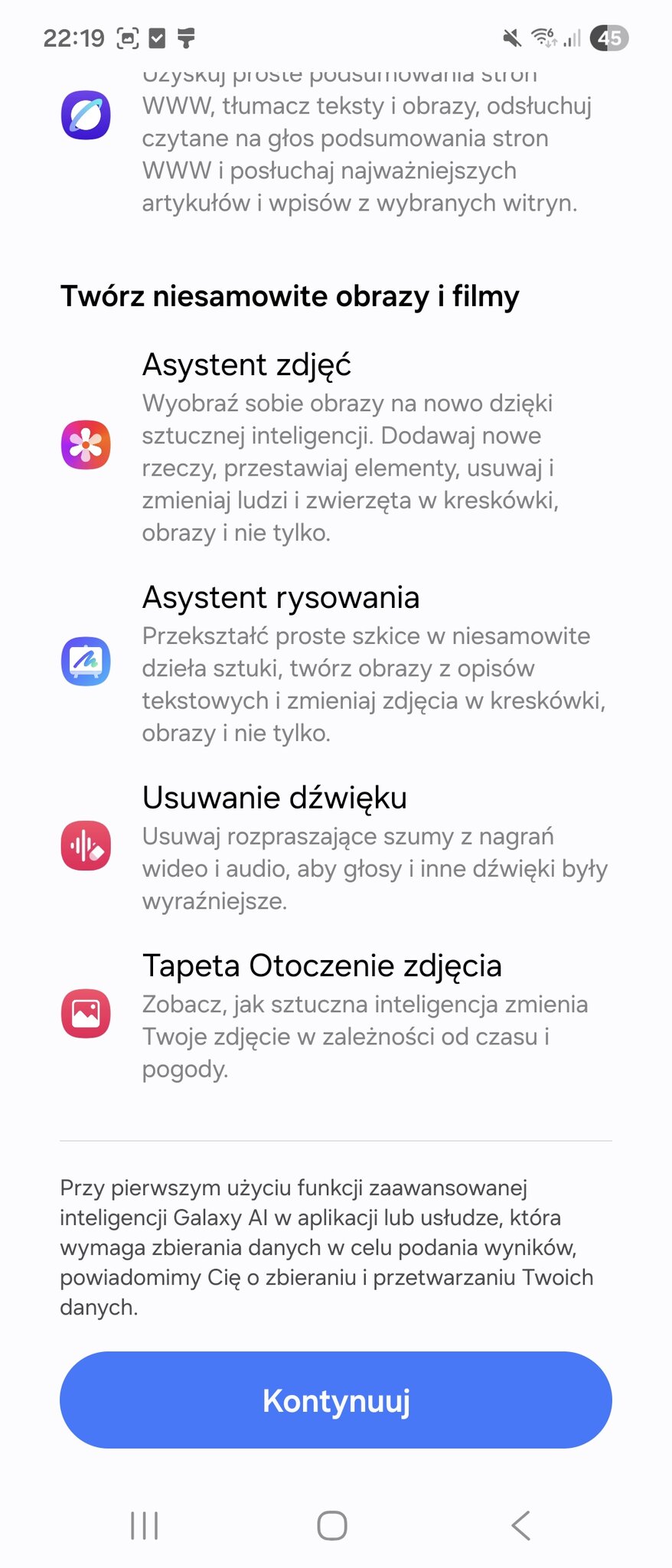
Task: Go to the home screen
Action: (x=332, y=1525)
